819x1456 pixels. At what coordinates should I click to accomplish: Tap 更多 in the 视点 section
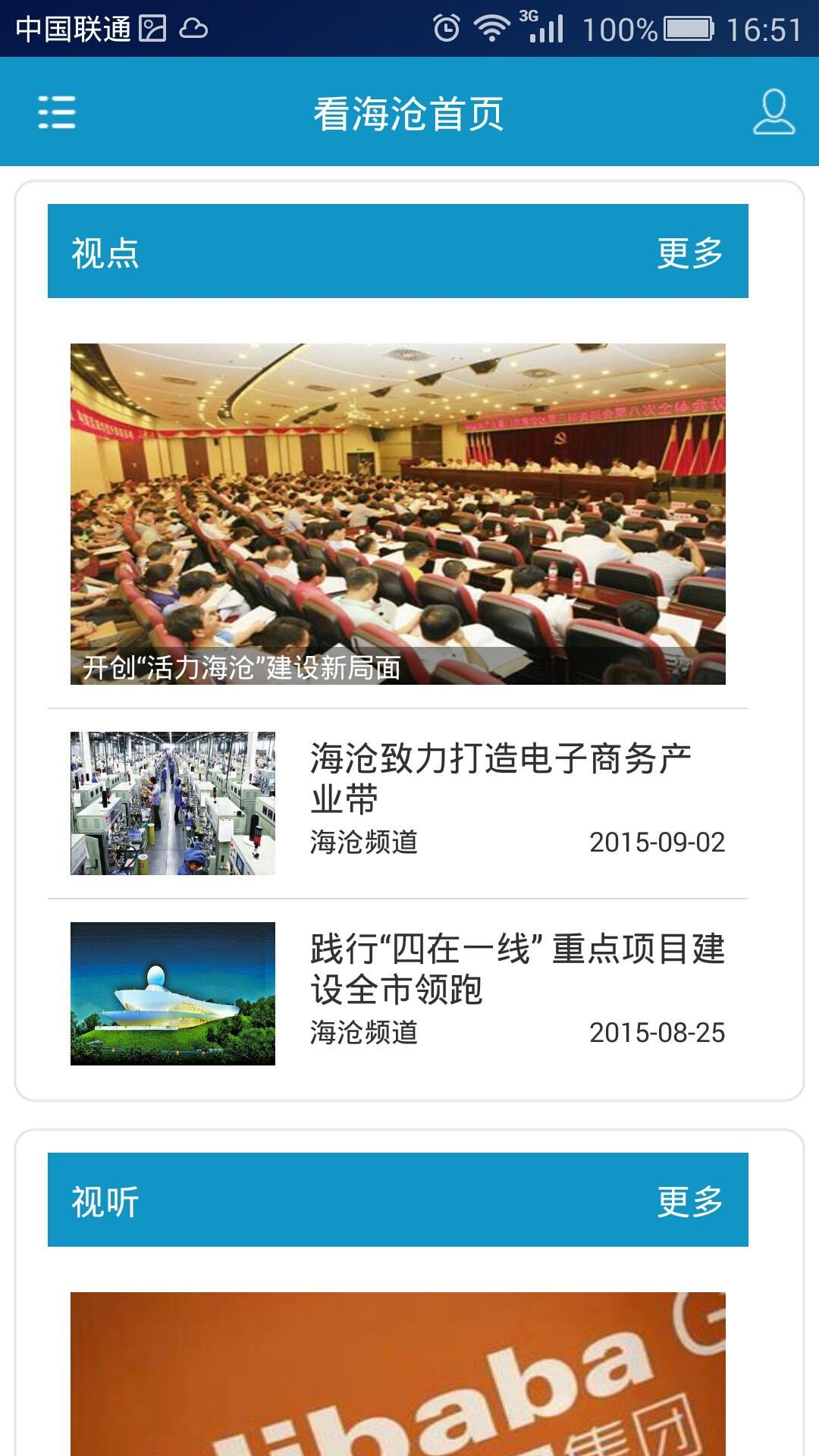coord(689,253)
